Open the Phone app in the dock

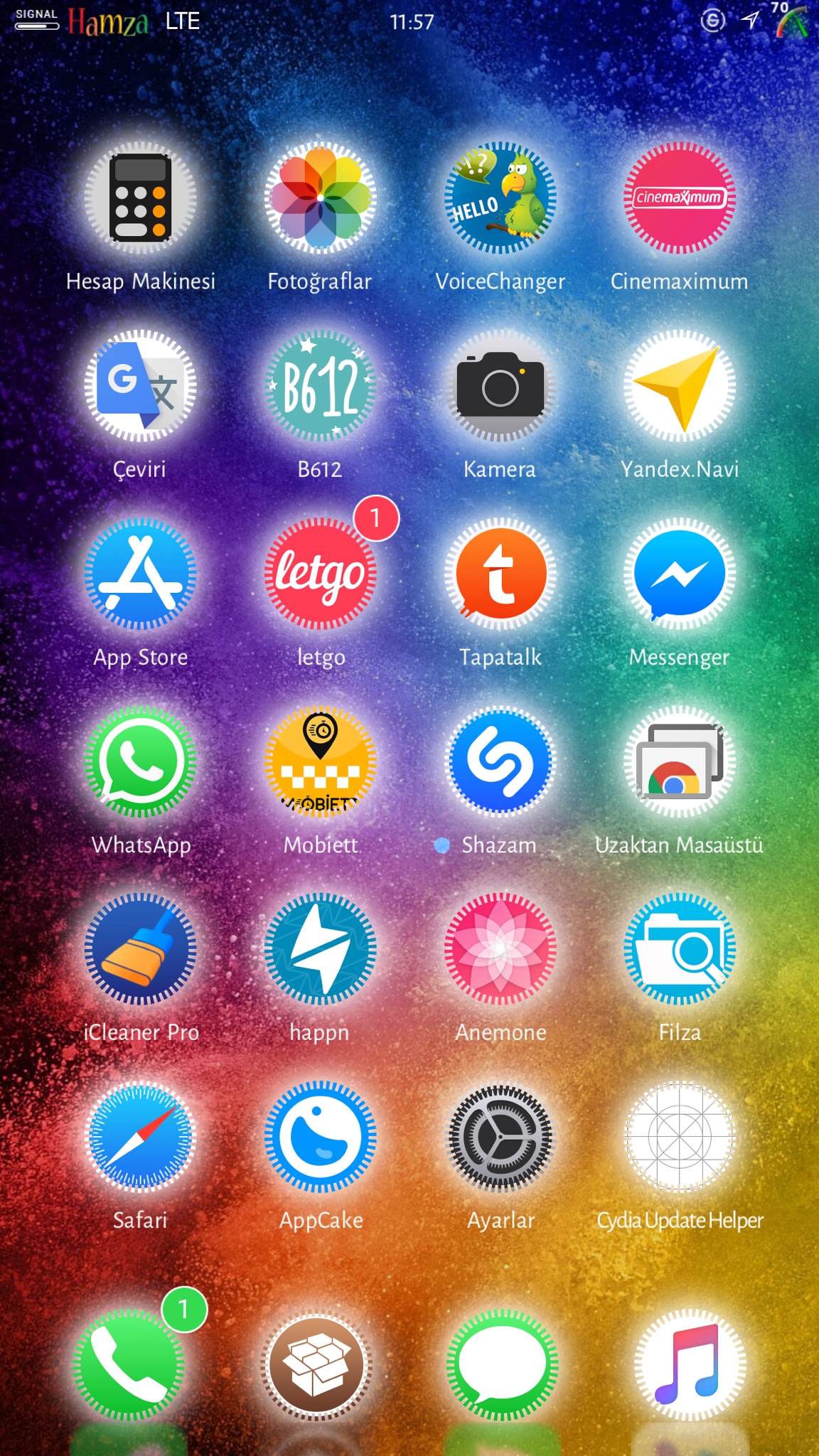(x=129, y=1364)
